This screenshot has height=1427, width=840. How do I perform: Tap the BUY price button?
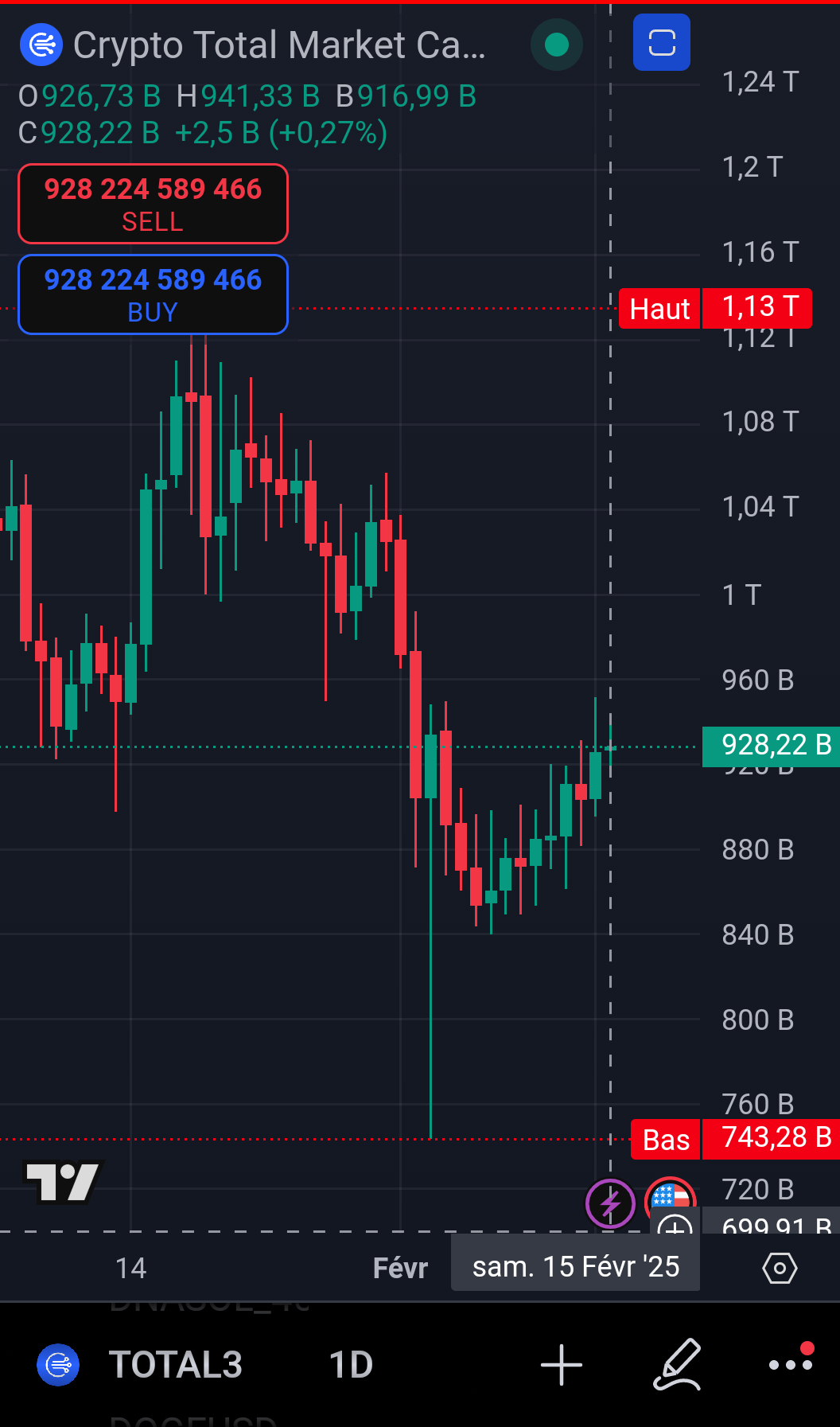click(153, 294)
